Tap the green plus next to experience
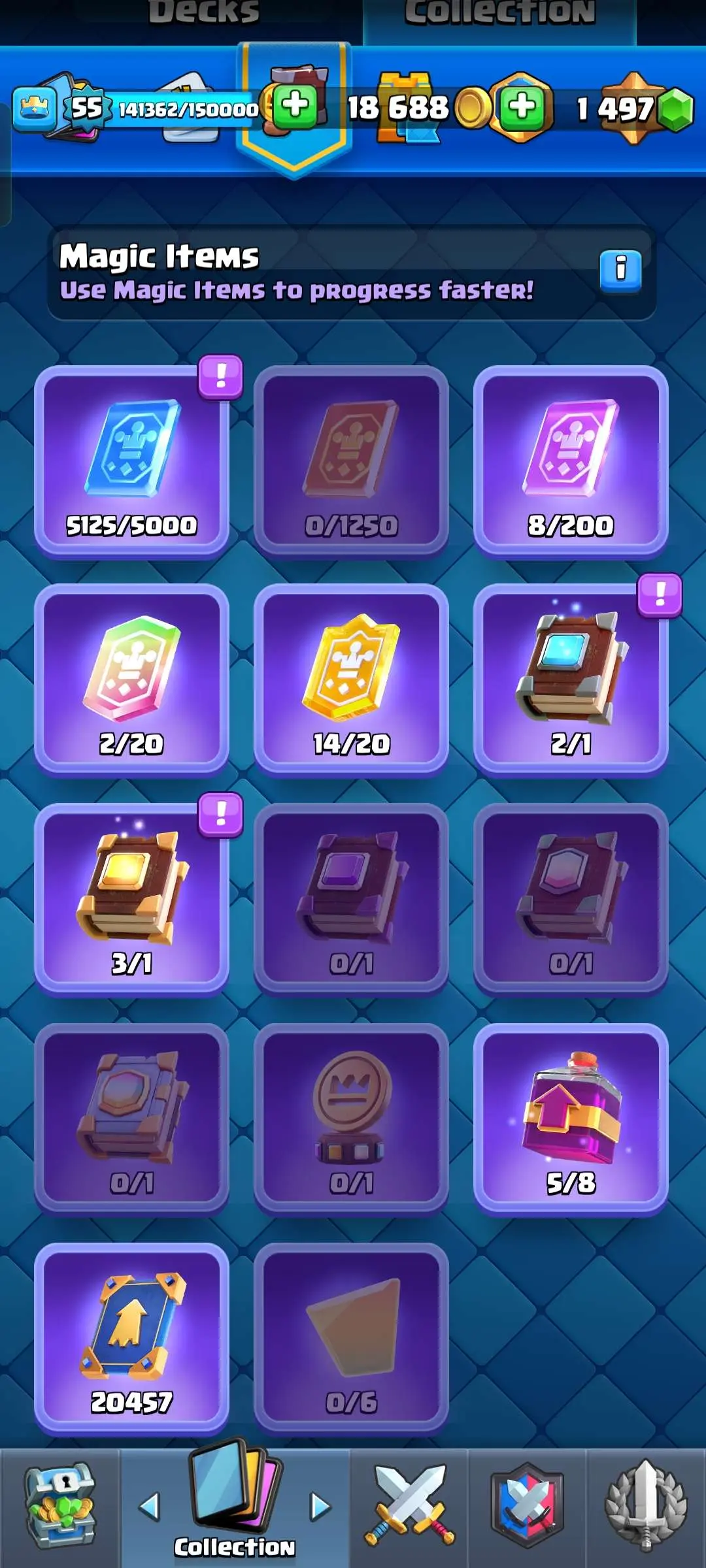Screen dimensions: 706x1568 point(295,105)
